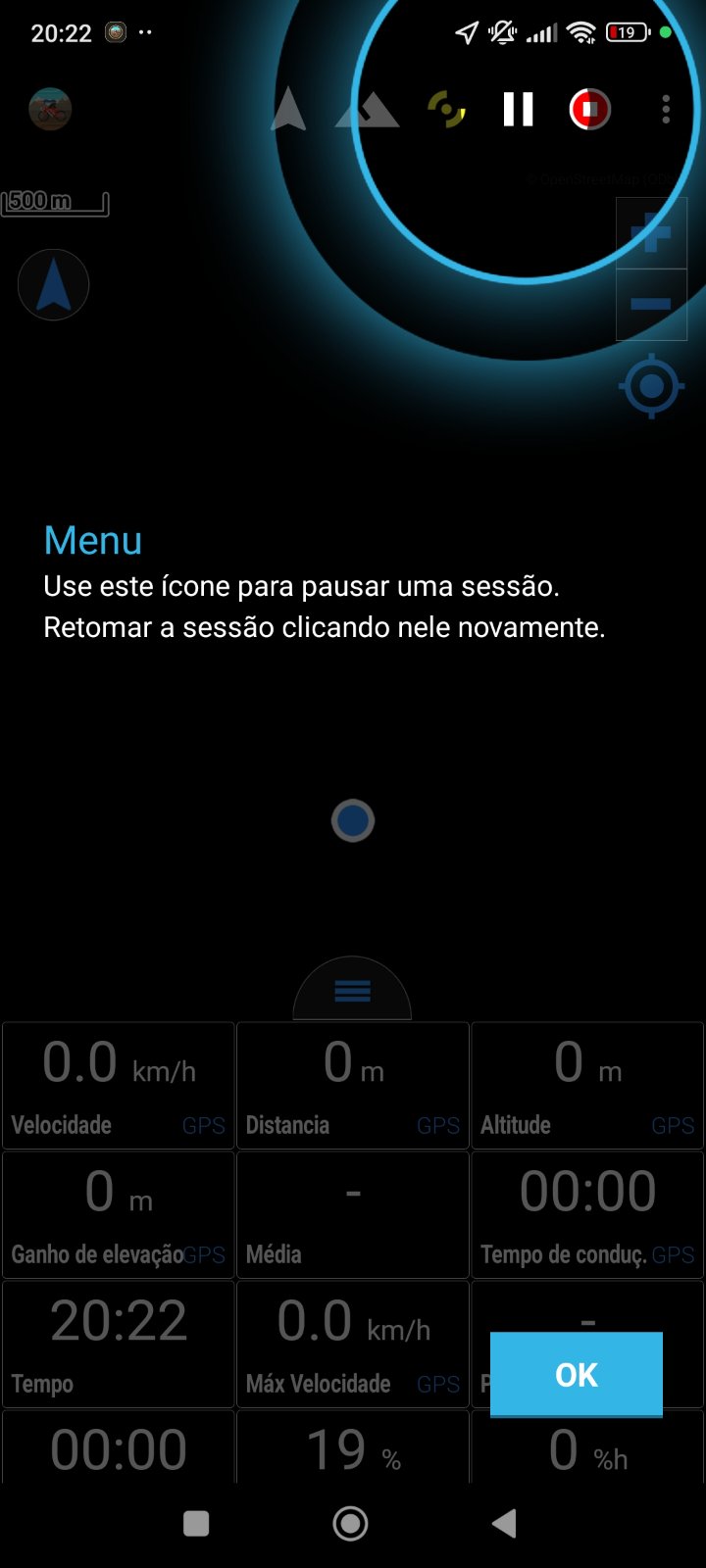Open the Velocidade data field
This screenshot has width=706, height=1568.
tap(119, 1086)
